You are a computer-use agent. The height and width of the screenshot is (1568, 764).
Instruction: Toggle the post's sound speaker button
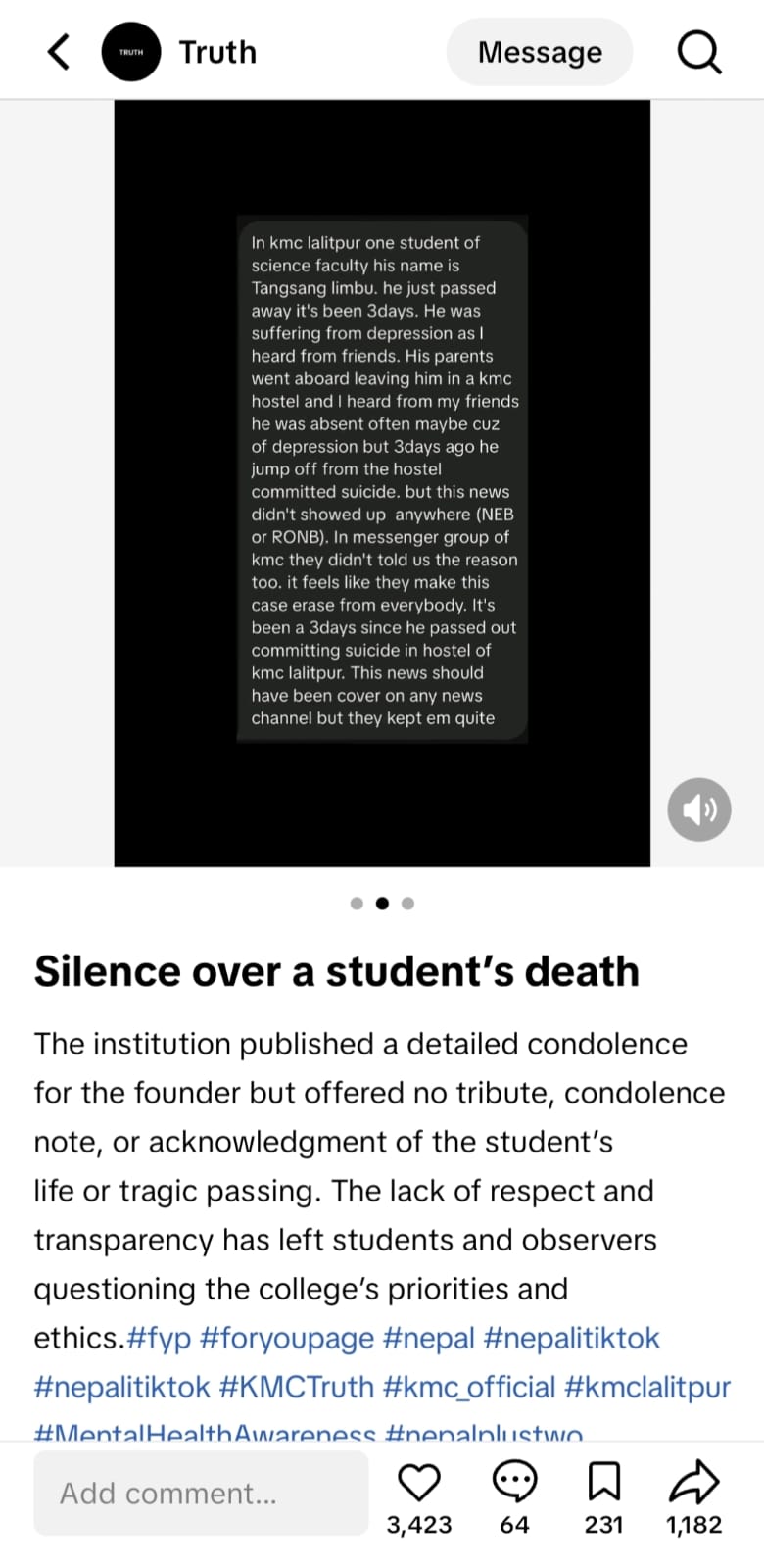[698, 809]
